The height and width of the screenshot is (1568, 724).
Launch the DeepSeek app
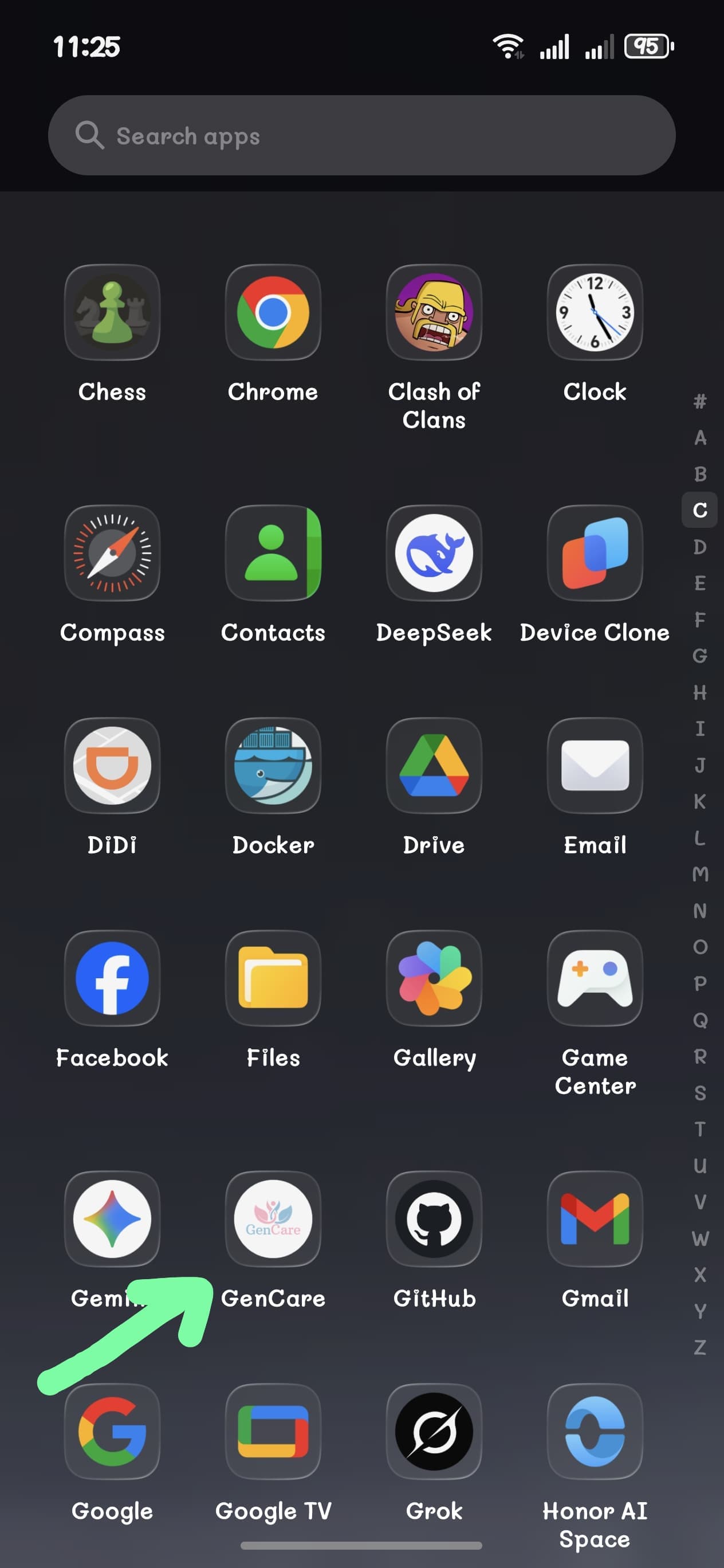pyautogui.click(x=434, y=554)
